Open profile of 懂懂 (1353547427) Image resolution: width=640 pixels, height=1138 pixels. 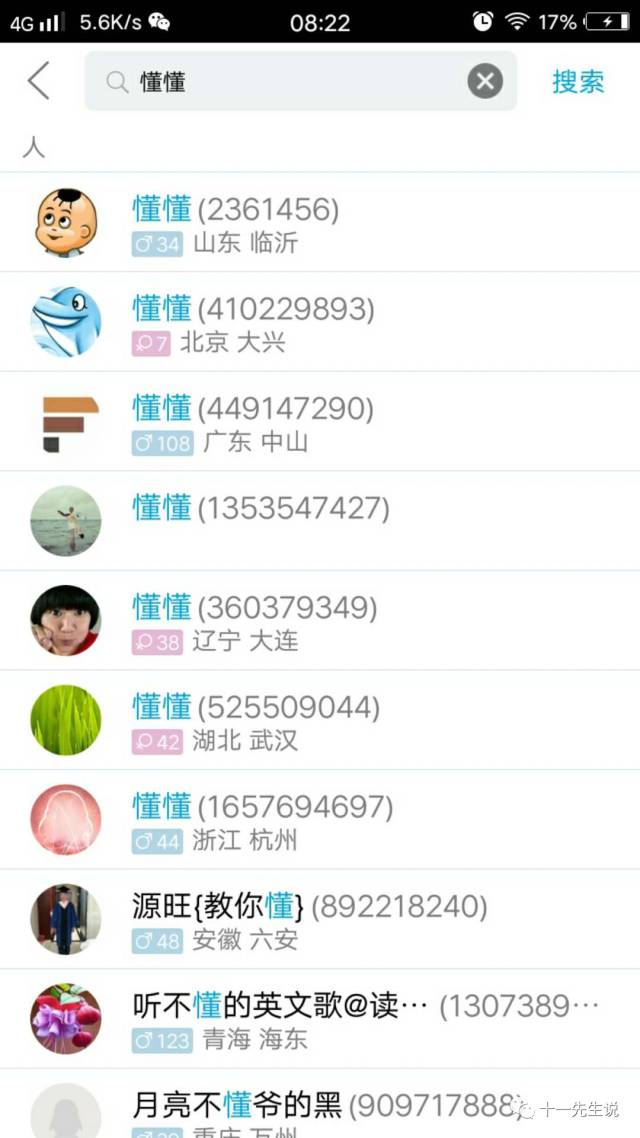(x=320, y=520)
